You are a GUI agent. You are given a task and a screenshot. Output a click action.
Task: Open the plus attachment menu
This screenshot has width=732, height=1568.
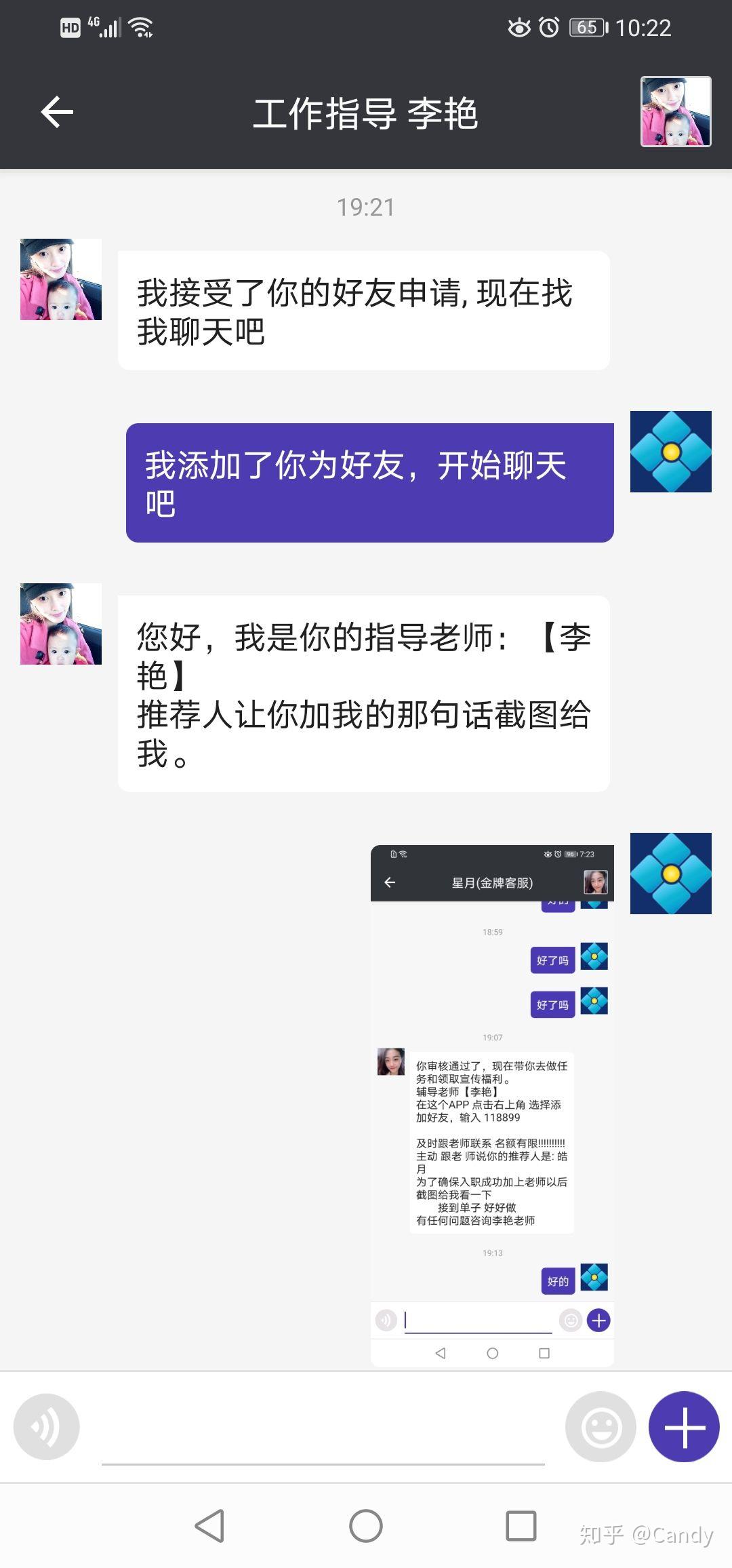(x=684, y=1426)
